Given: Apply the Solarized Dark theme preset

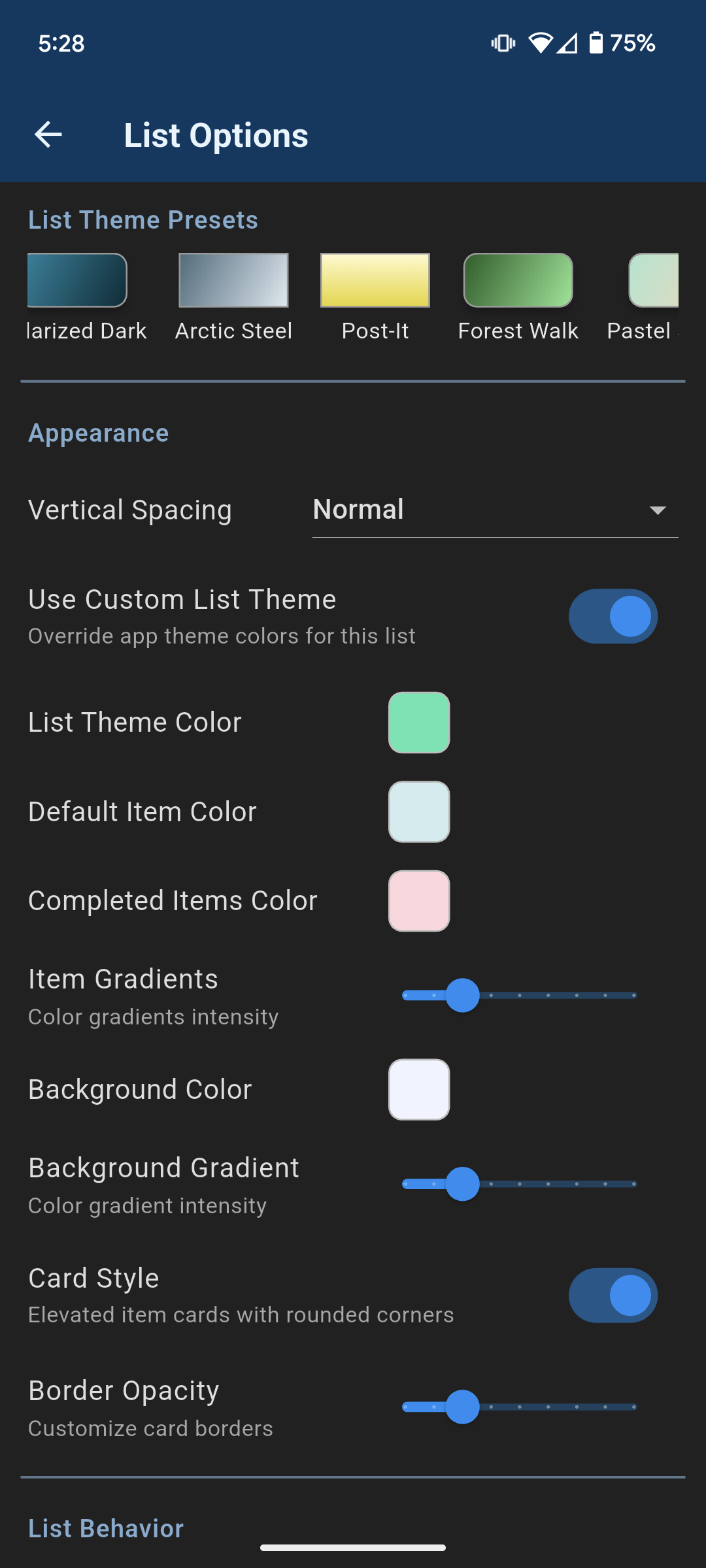Looking at the screenshot, I should pos(77,281).
